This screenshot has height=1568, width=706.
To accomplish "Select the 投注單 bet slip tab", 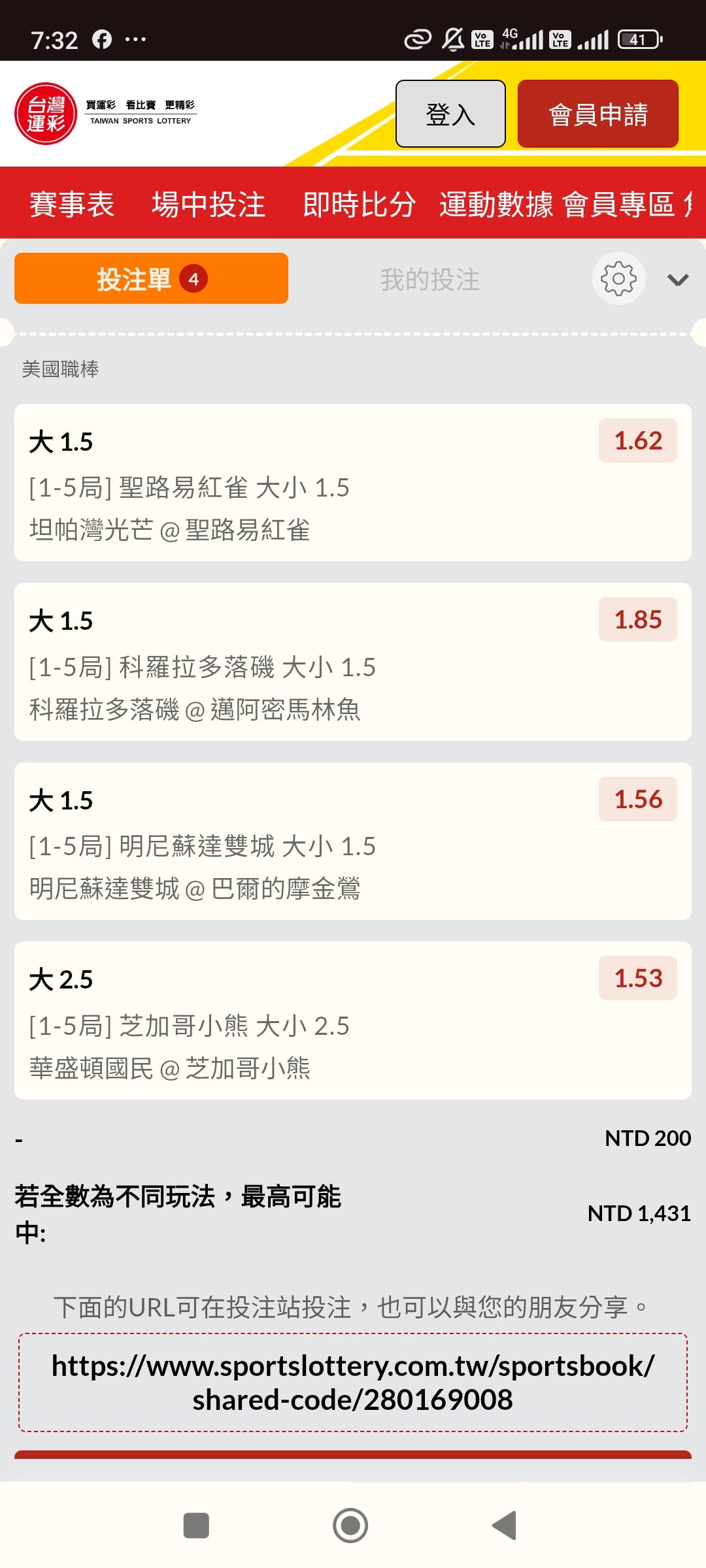I will tap(151, 279).
